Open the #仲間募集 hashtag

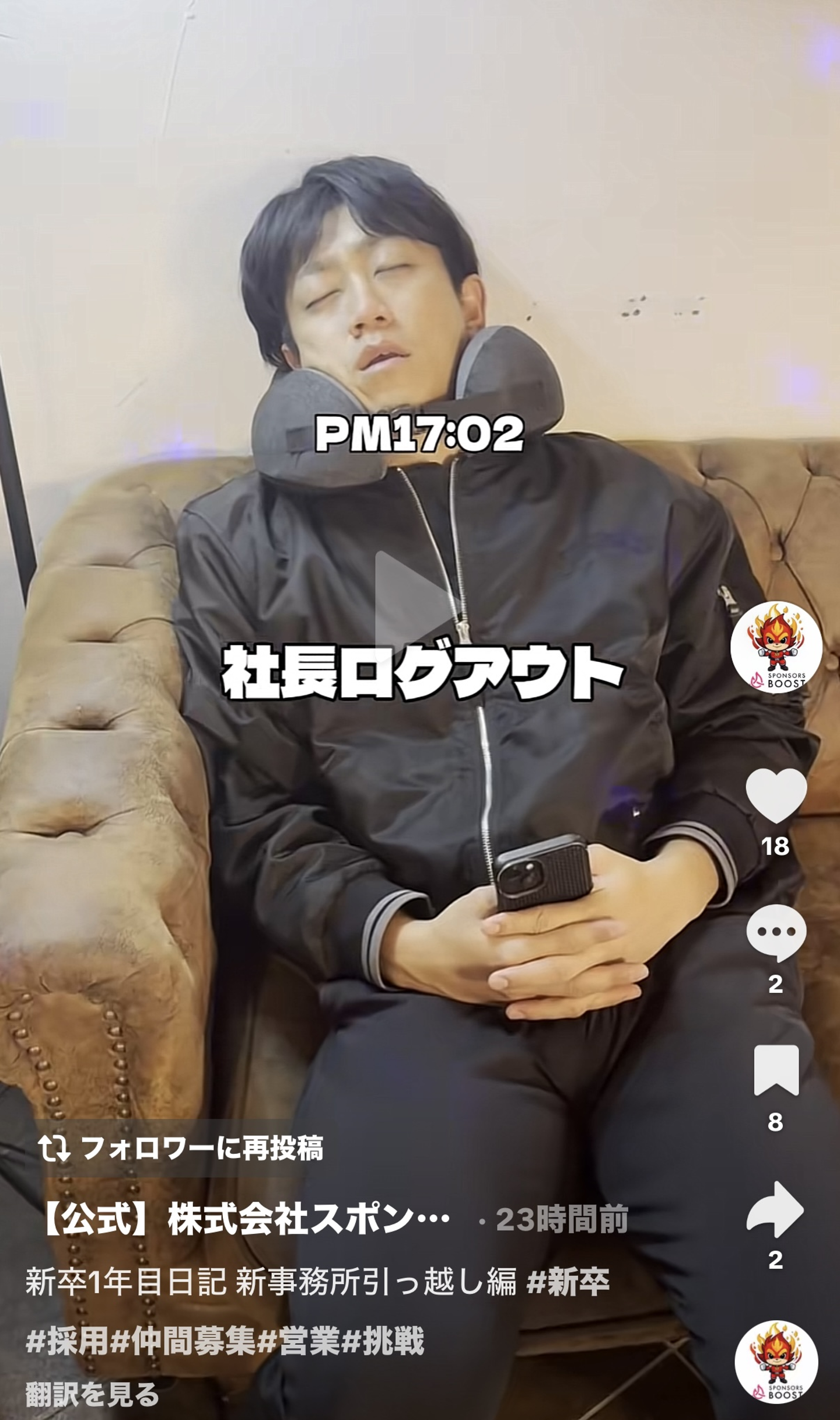[183, 1341]
